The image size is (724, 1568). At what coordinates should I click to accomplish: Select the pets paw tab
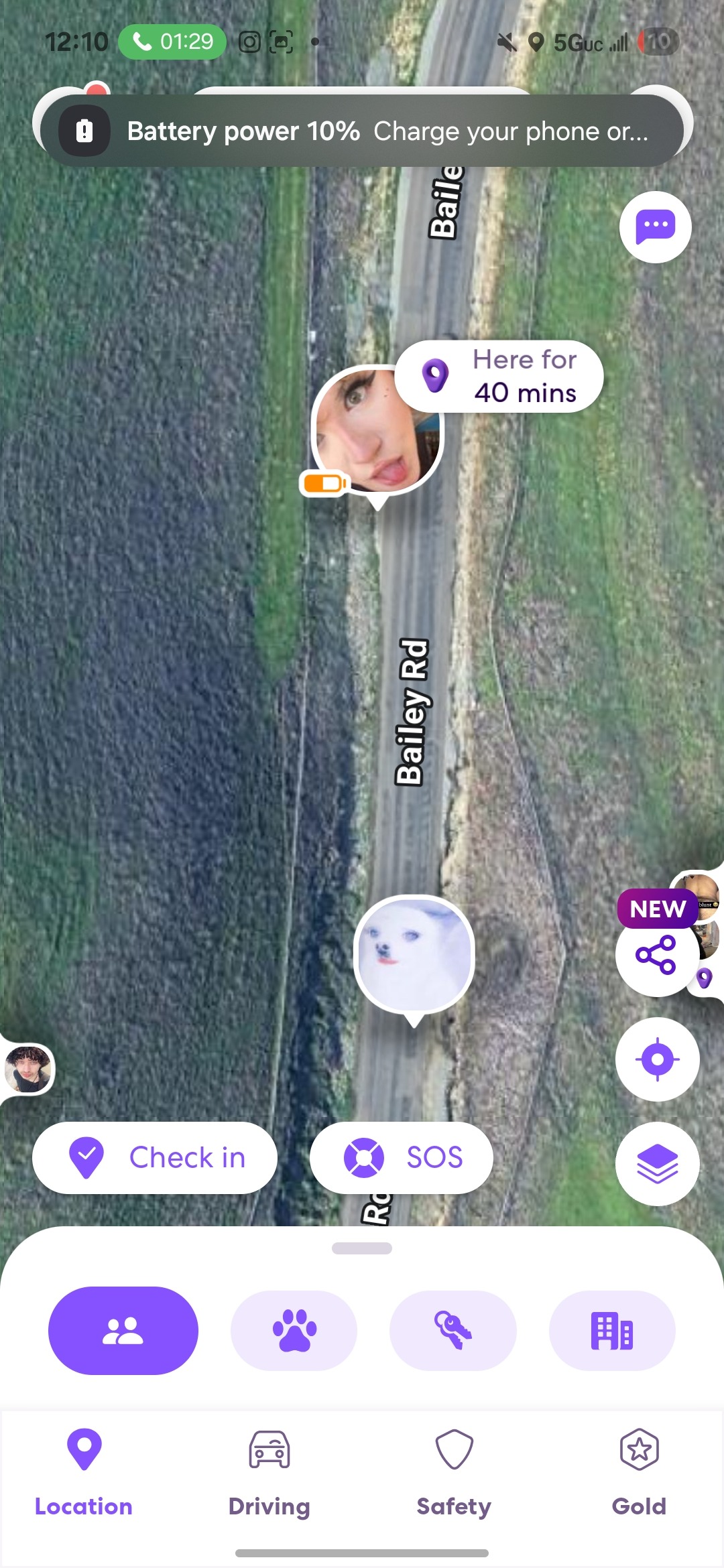coord(294,1330)
